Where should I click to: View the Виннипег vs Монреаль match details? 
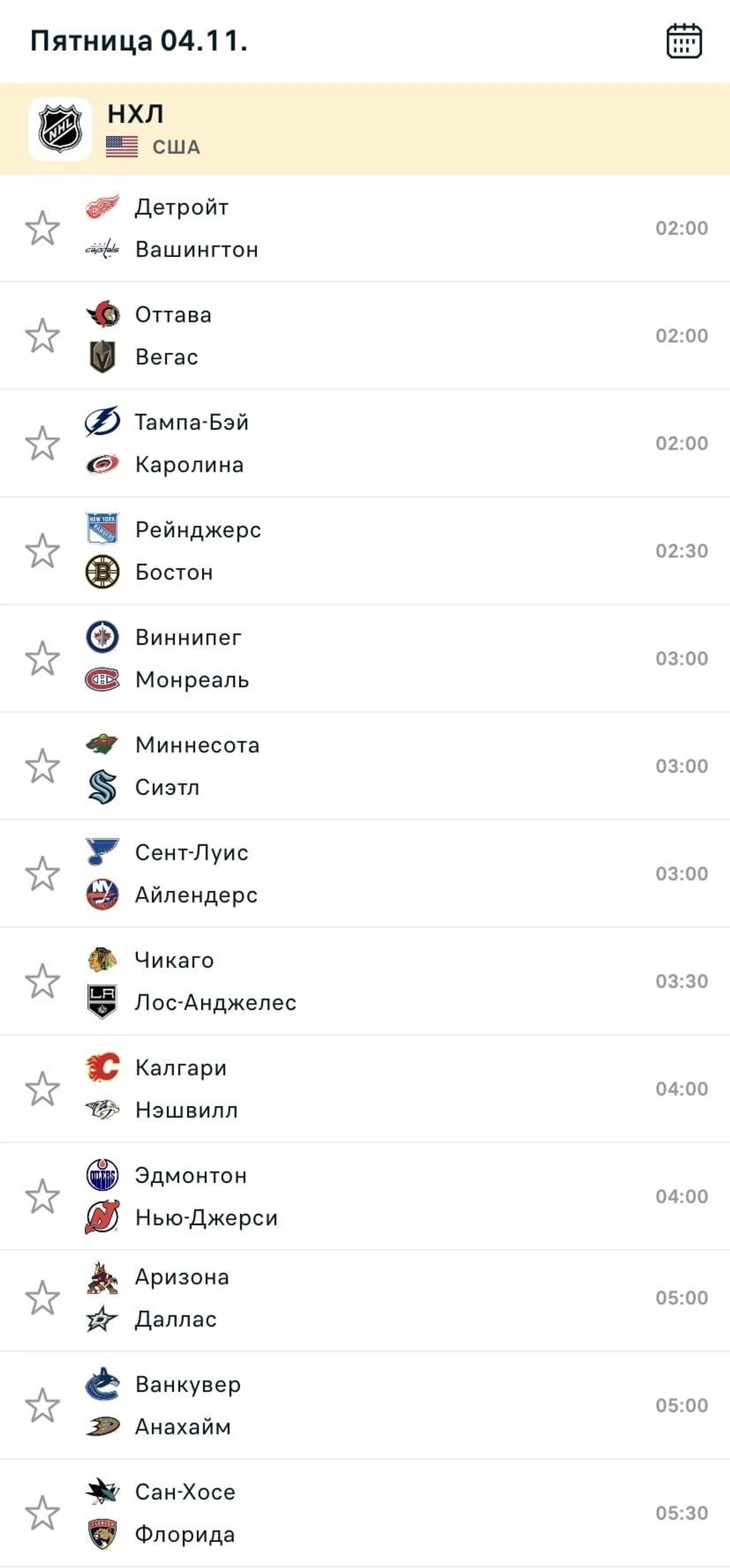point(365,659)
